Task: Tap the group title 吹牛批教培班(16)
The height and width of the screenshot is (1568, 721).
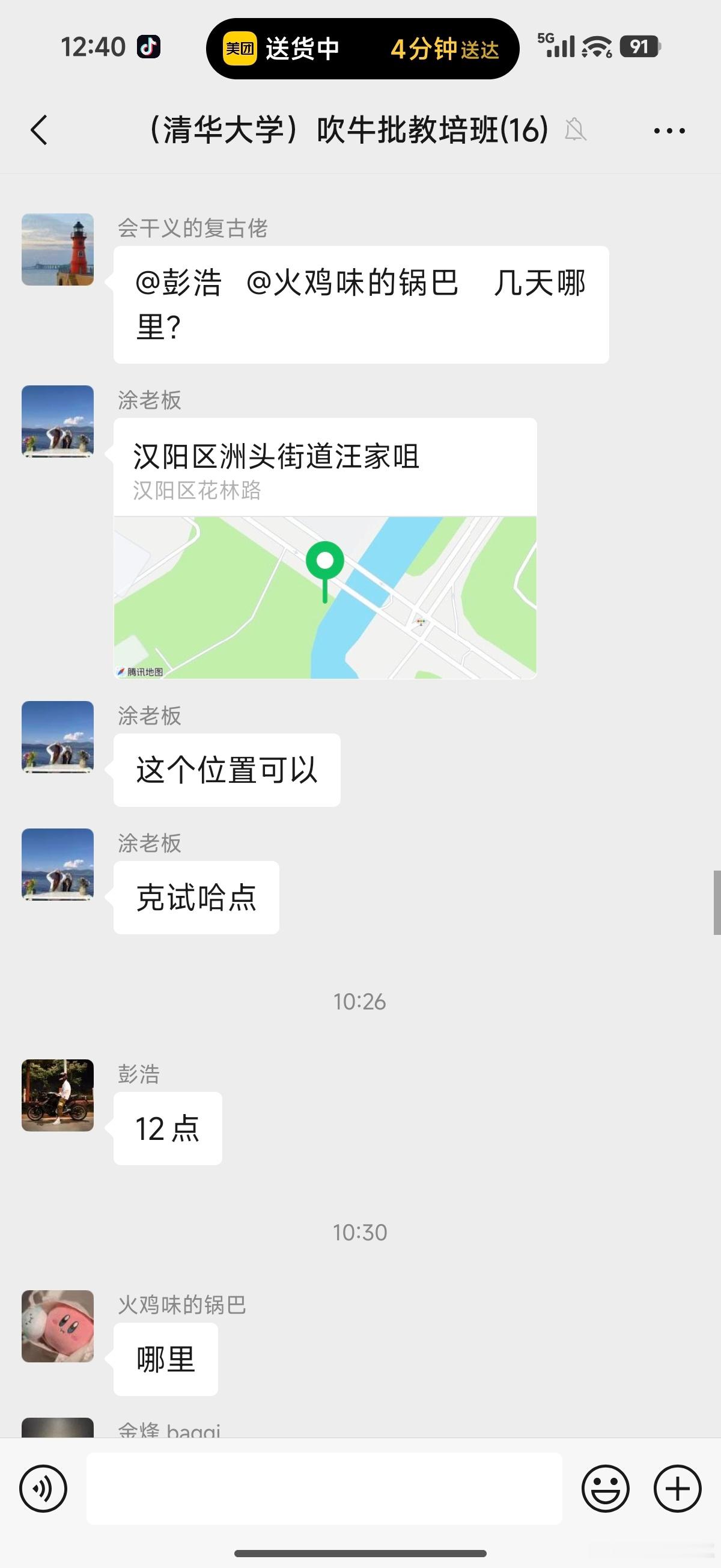Action: pyautogui.click(x=348, y=130)
